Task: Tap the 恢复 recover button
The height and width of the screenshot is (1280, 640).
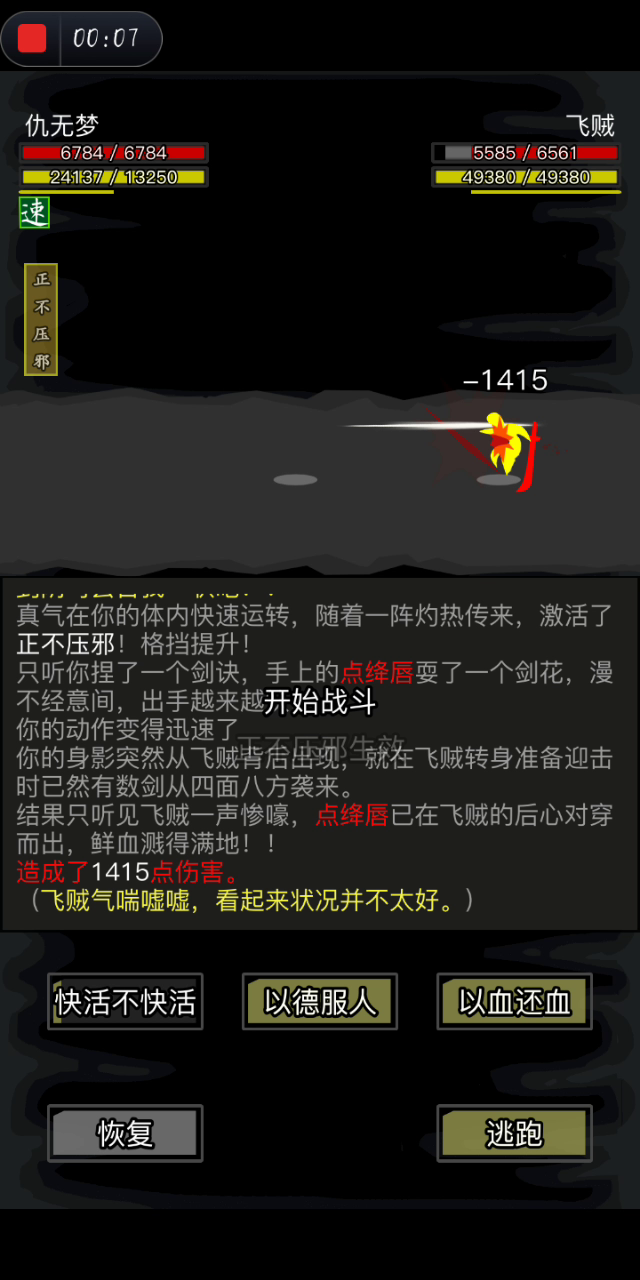Action: 125,1133
